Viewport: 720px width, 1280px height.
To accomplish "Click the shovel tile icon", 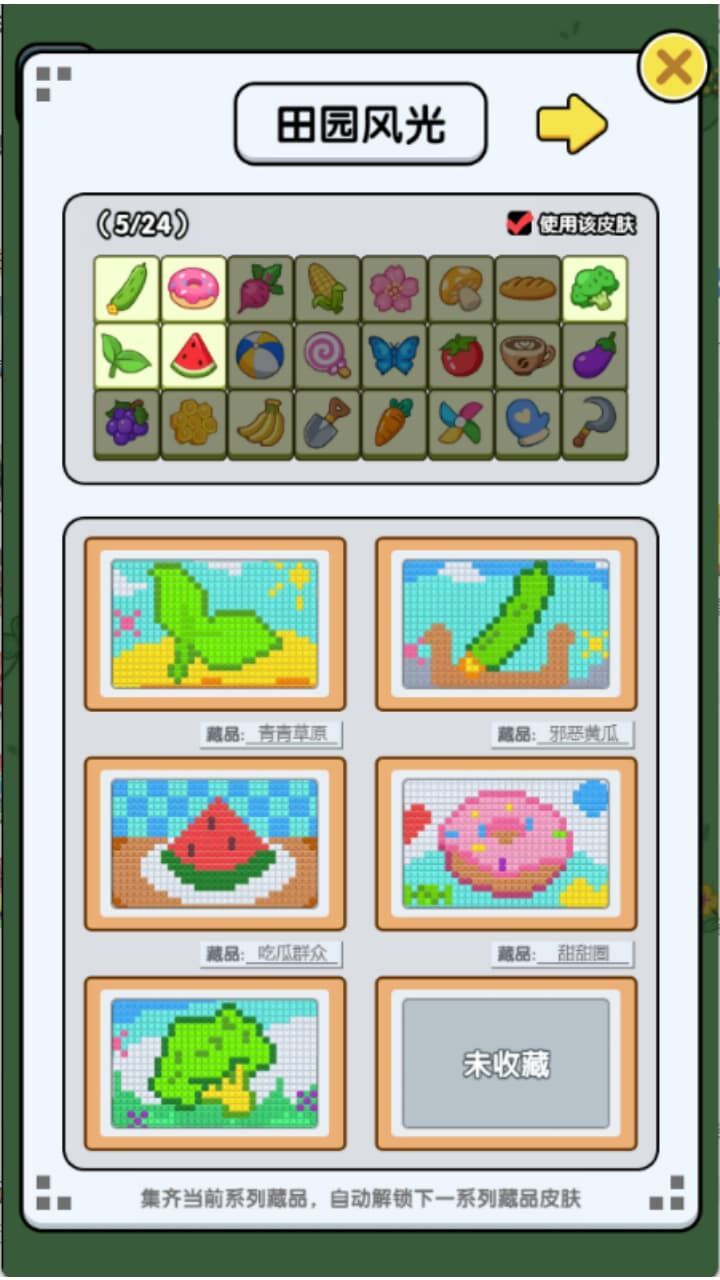I will (326, 425).
